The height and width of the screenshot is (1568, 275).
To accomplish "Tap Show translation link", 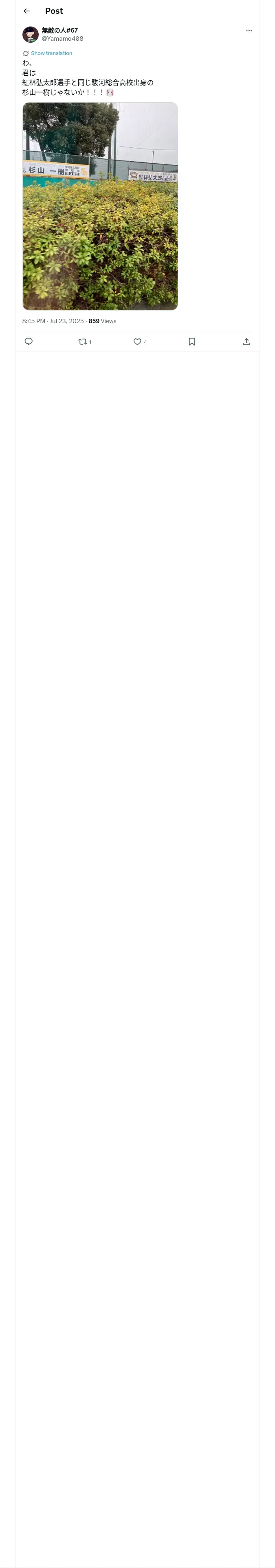I will (51, 54).
